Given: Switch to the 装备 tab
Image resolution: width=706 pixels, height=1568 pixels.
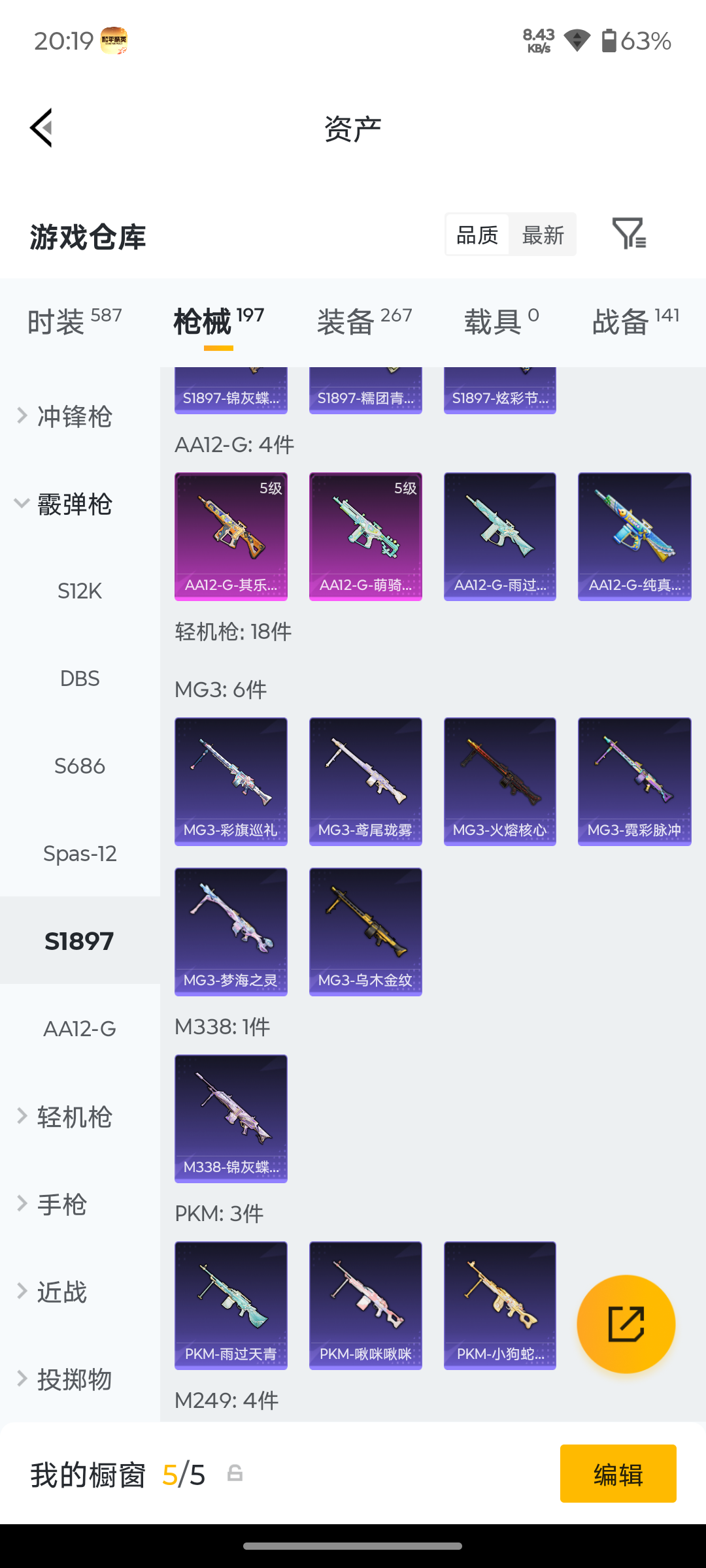Looking at the screenshot, I should pos(365,321).
